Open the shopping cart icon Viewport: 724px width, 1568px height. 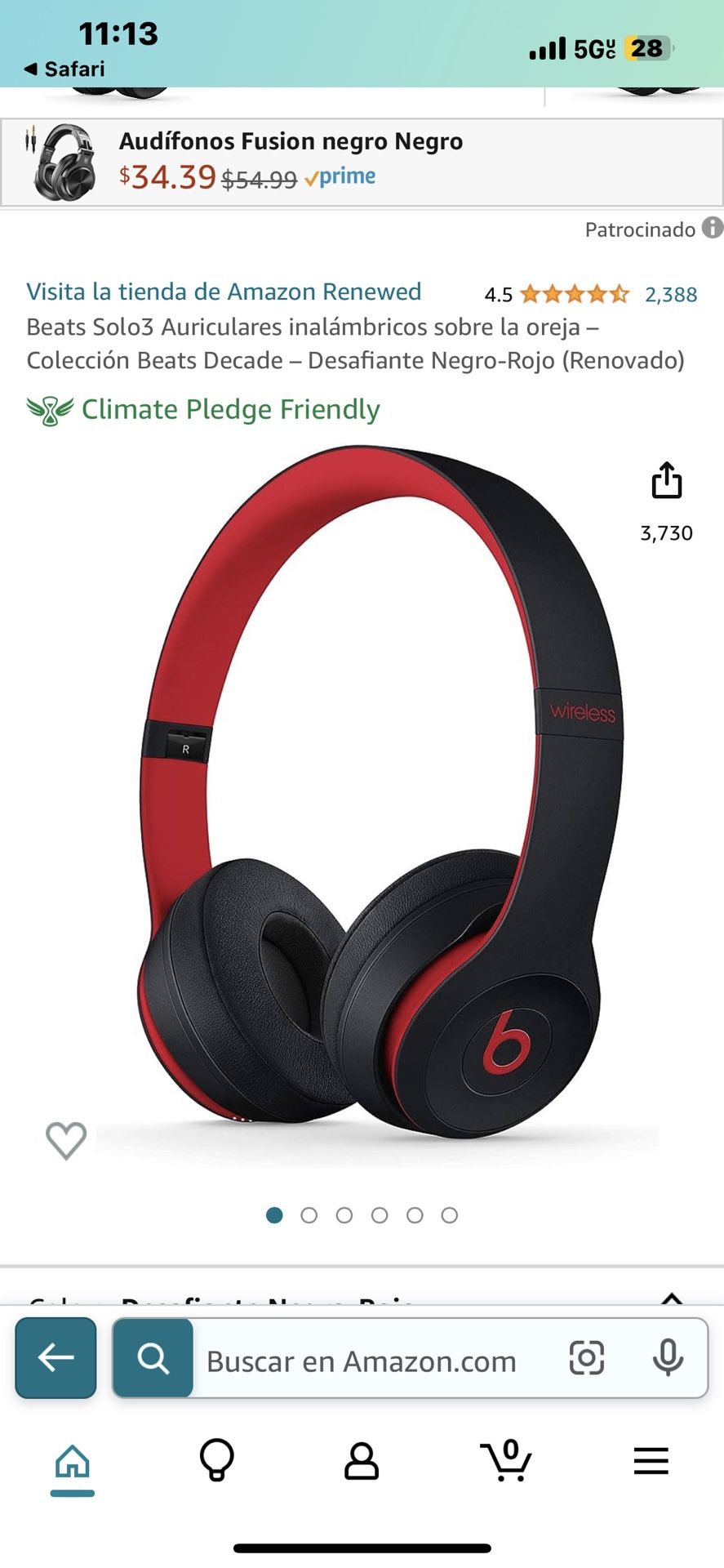506,1462
